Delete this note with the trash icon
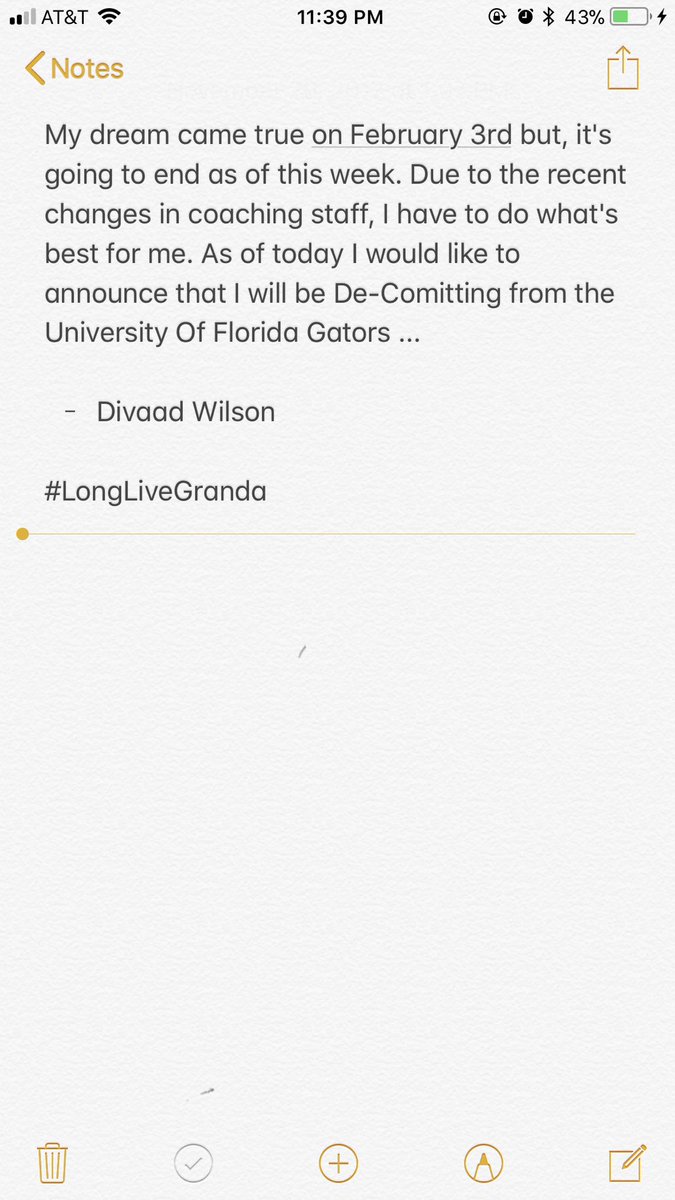The height and width of the screenshot is (1200, 675). [52, 1163]
